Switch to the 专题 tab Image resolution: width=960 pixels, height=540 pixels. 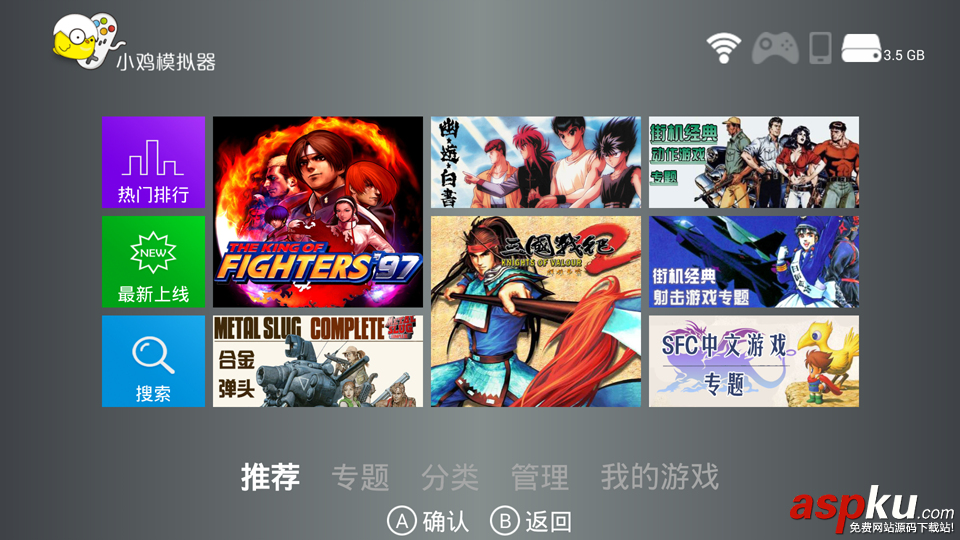tap(360, 477)
